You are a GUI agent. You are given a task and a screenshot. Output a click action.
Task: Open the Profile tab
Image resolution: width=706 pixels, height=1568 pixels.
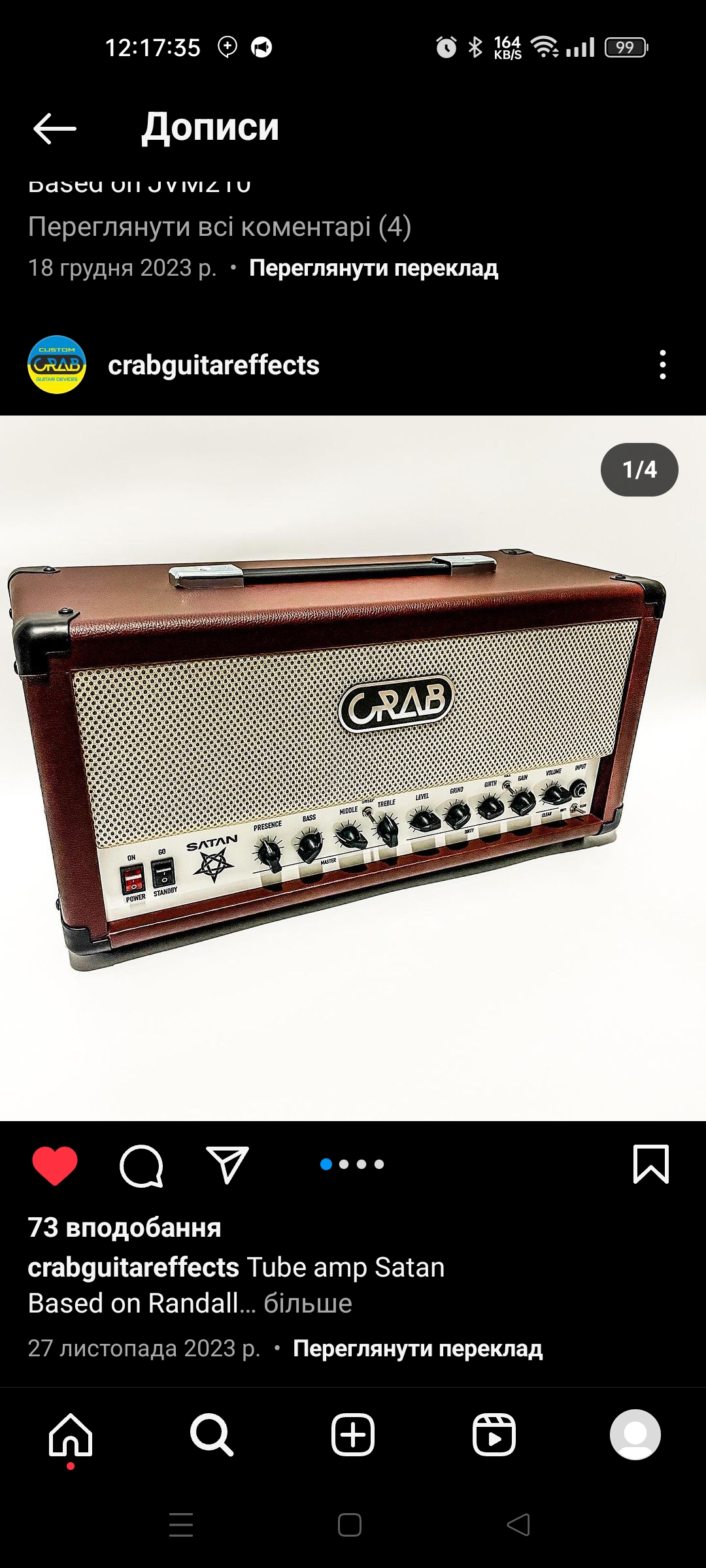point(635,1435)
